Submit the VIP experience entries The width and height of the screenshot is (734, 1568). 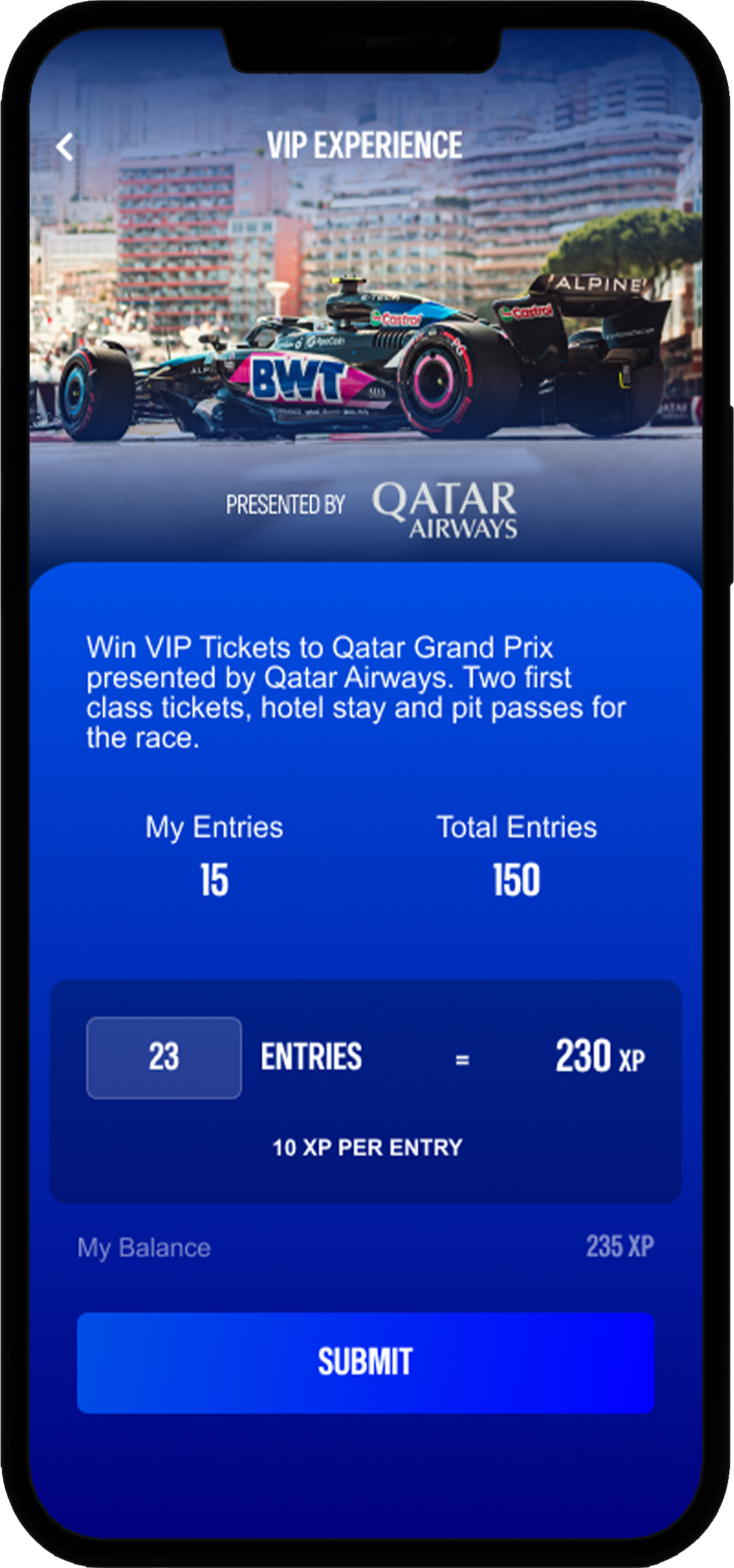(x=365, y=1361)
